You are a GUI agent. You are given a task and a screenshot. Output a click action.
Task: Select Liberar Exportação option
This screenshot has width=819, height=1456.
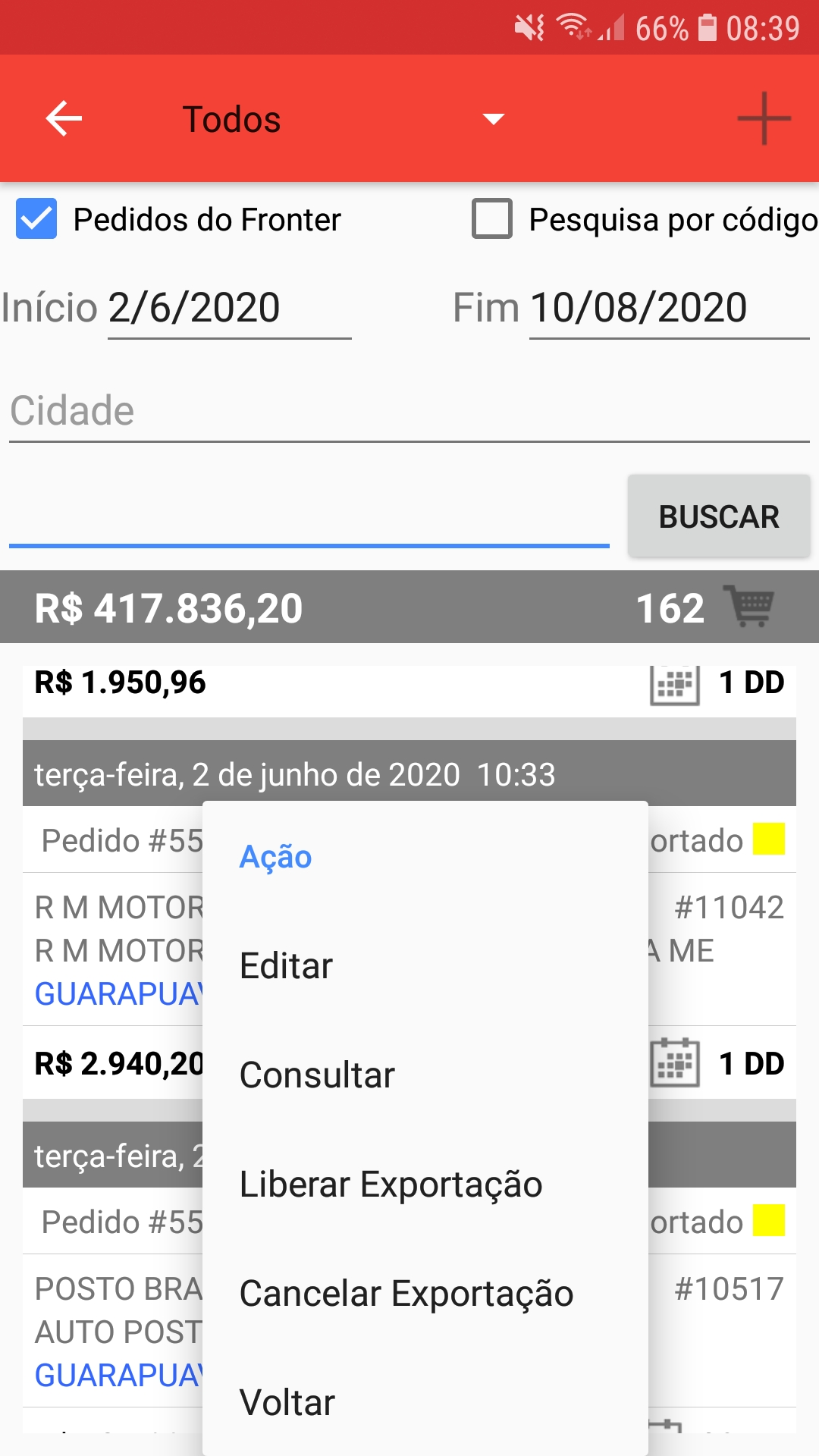click(x=425, y=1185)
